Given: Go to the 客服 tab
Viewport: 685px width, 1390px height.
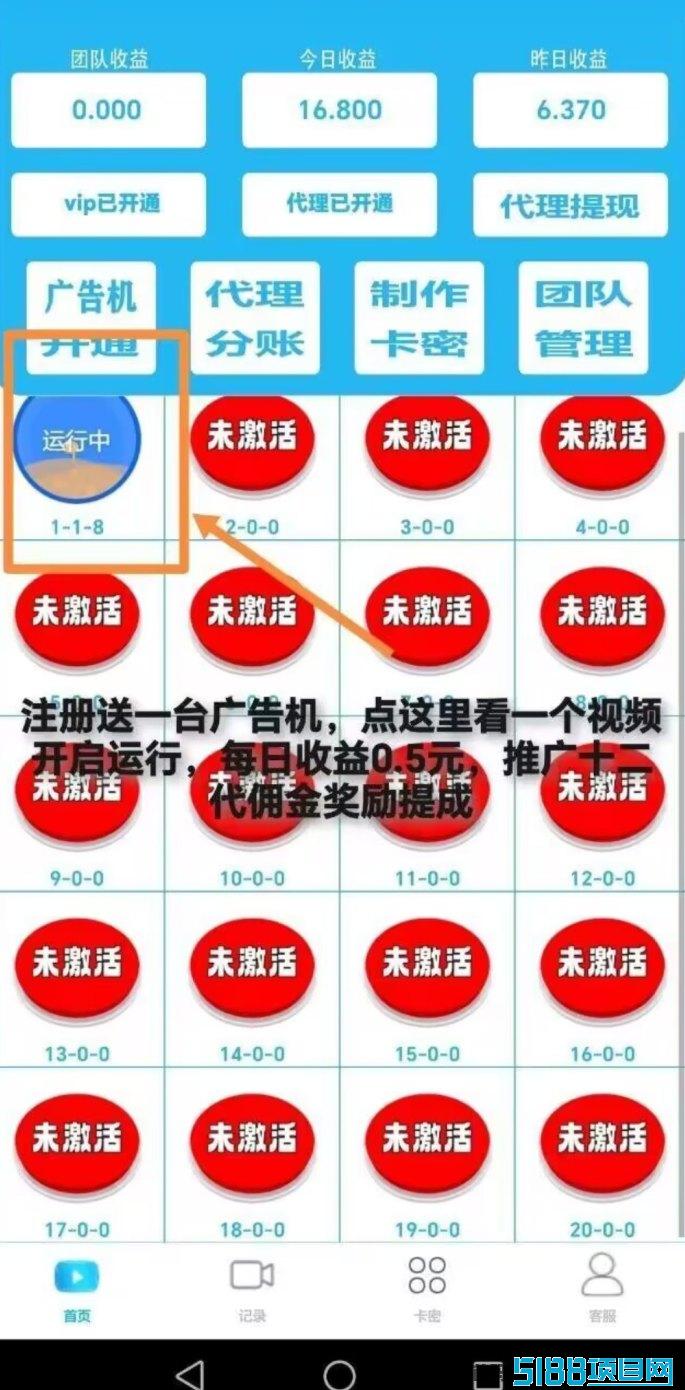Looking at the screenshot, I should [602, 1288].
